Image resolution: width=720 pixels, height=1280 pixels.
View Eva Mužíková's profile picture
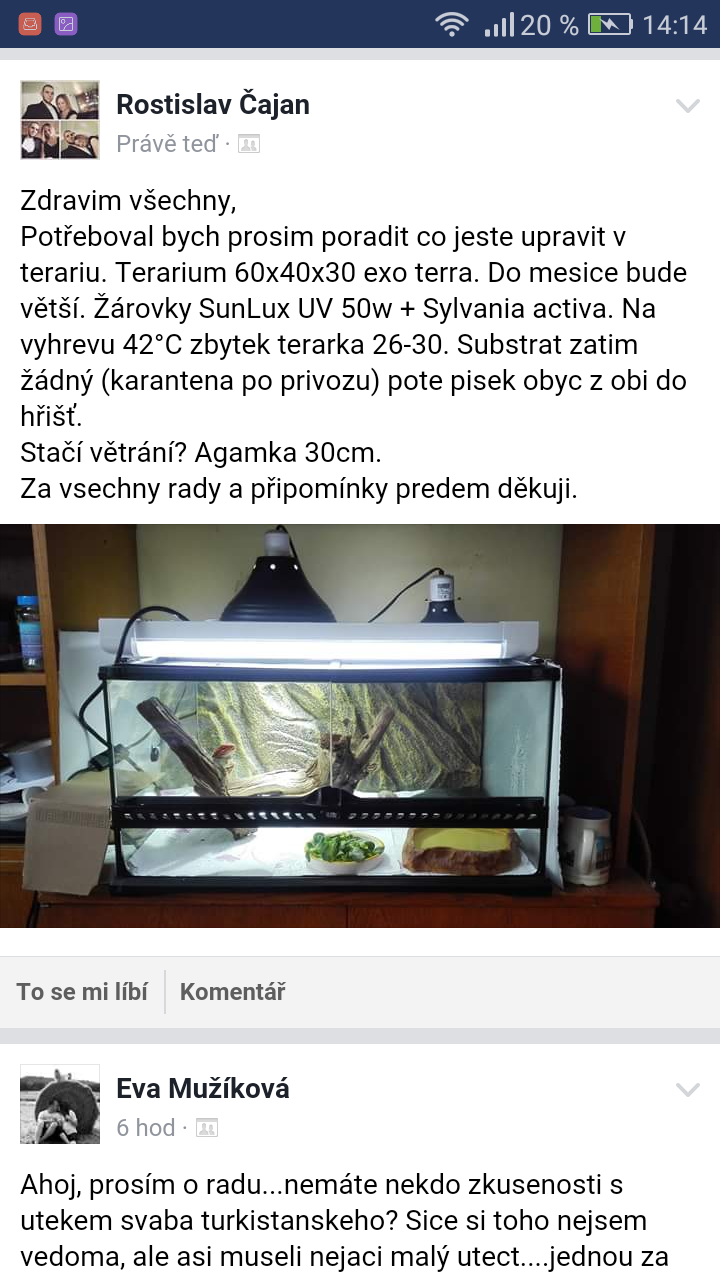tap(60, 1104)
